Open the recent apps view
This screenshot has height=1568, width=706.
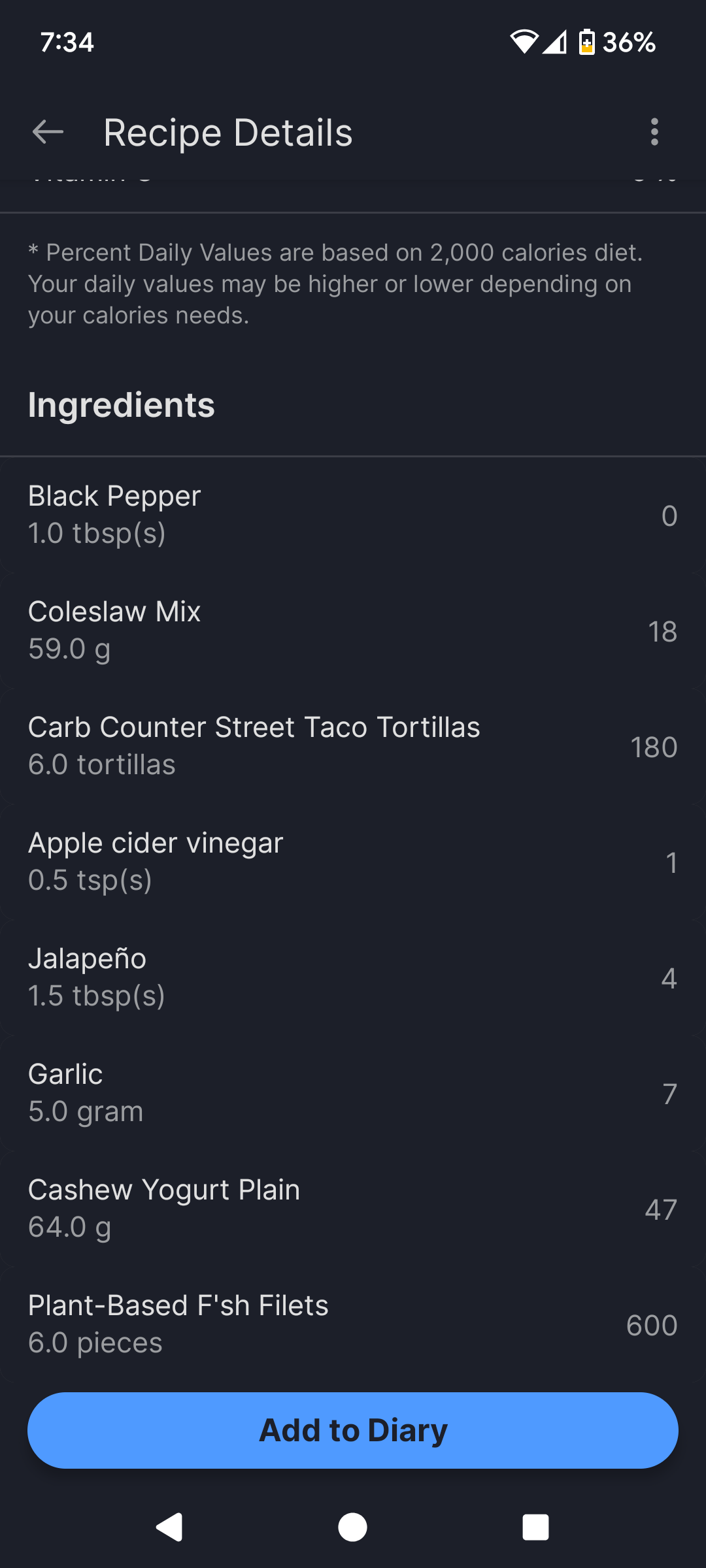click(535, 1527)
